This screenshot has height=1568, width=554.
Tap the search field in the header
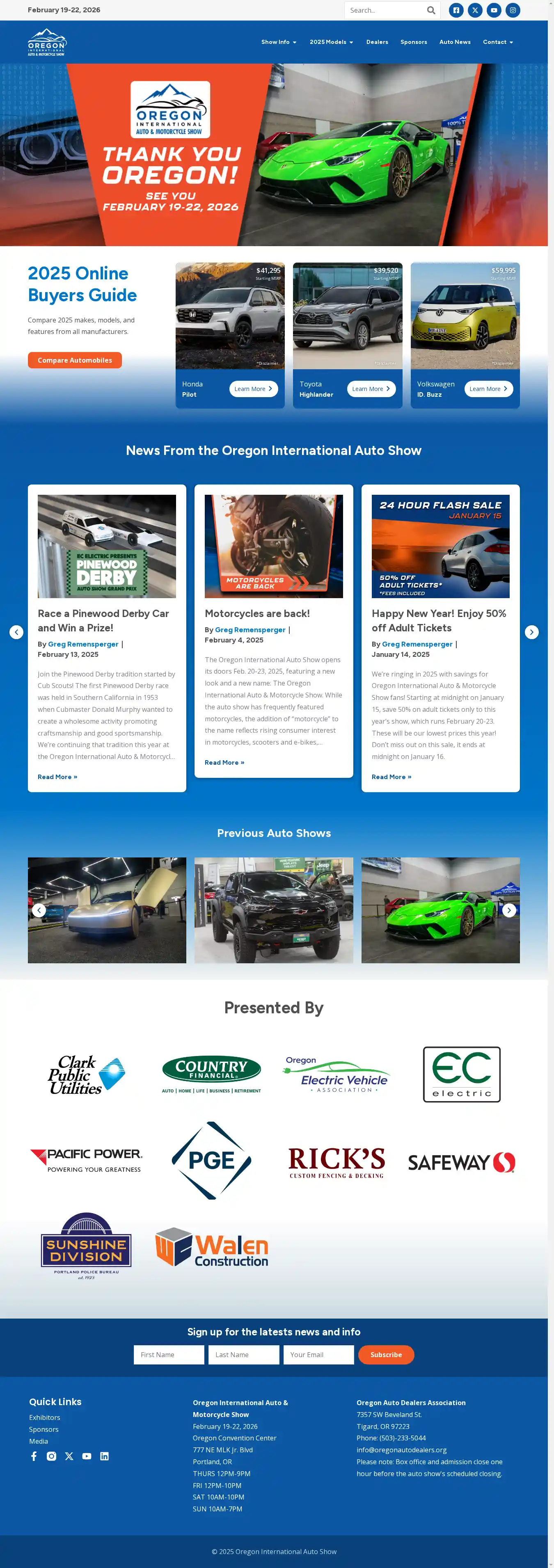tap(385, 10)
